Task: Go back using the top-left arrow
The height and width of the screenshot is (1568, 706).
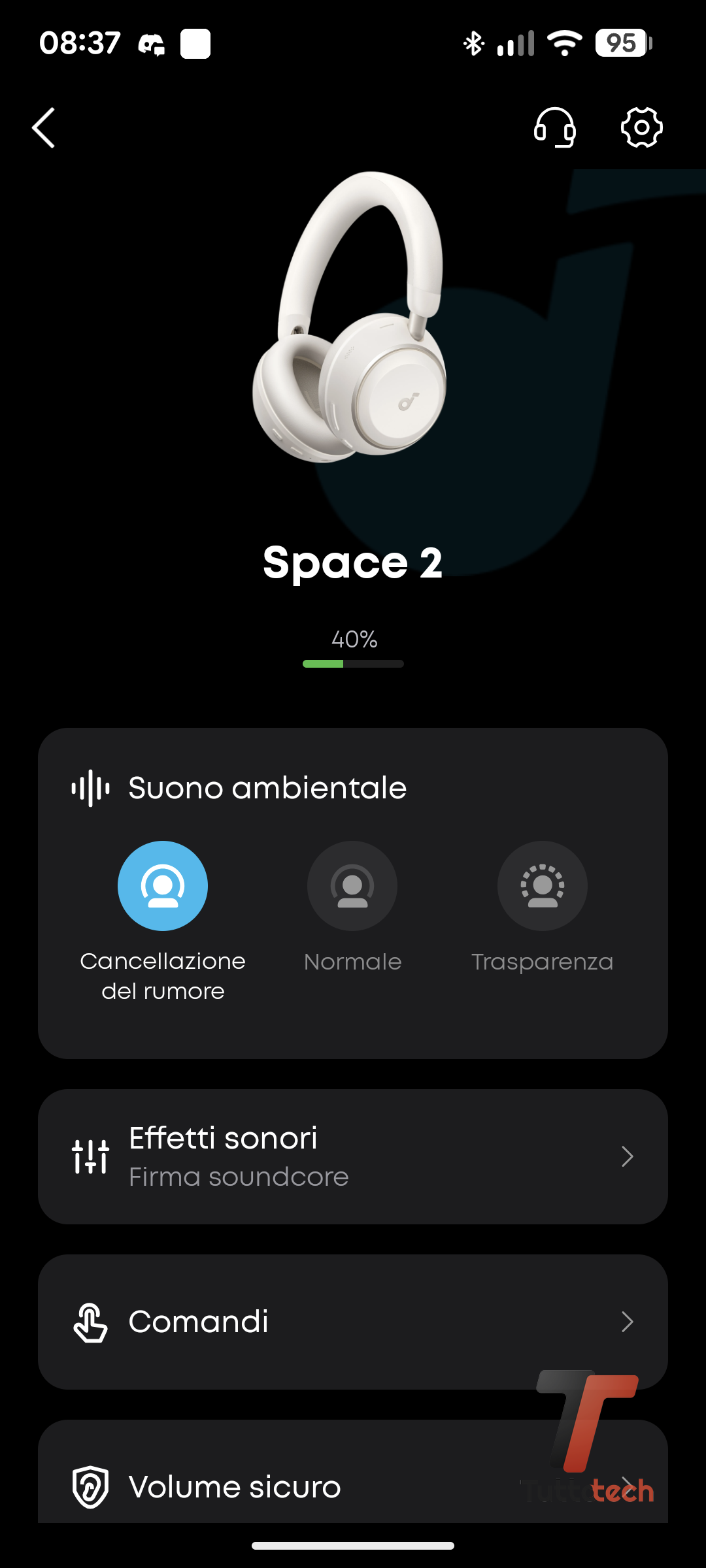Action: click(x=44, y=128)
